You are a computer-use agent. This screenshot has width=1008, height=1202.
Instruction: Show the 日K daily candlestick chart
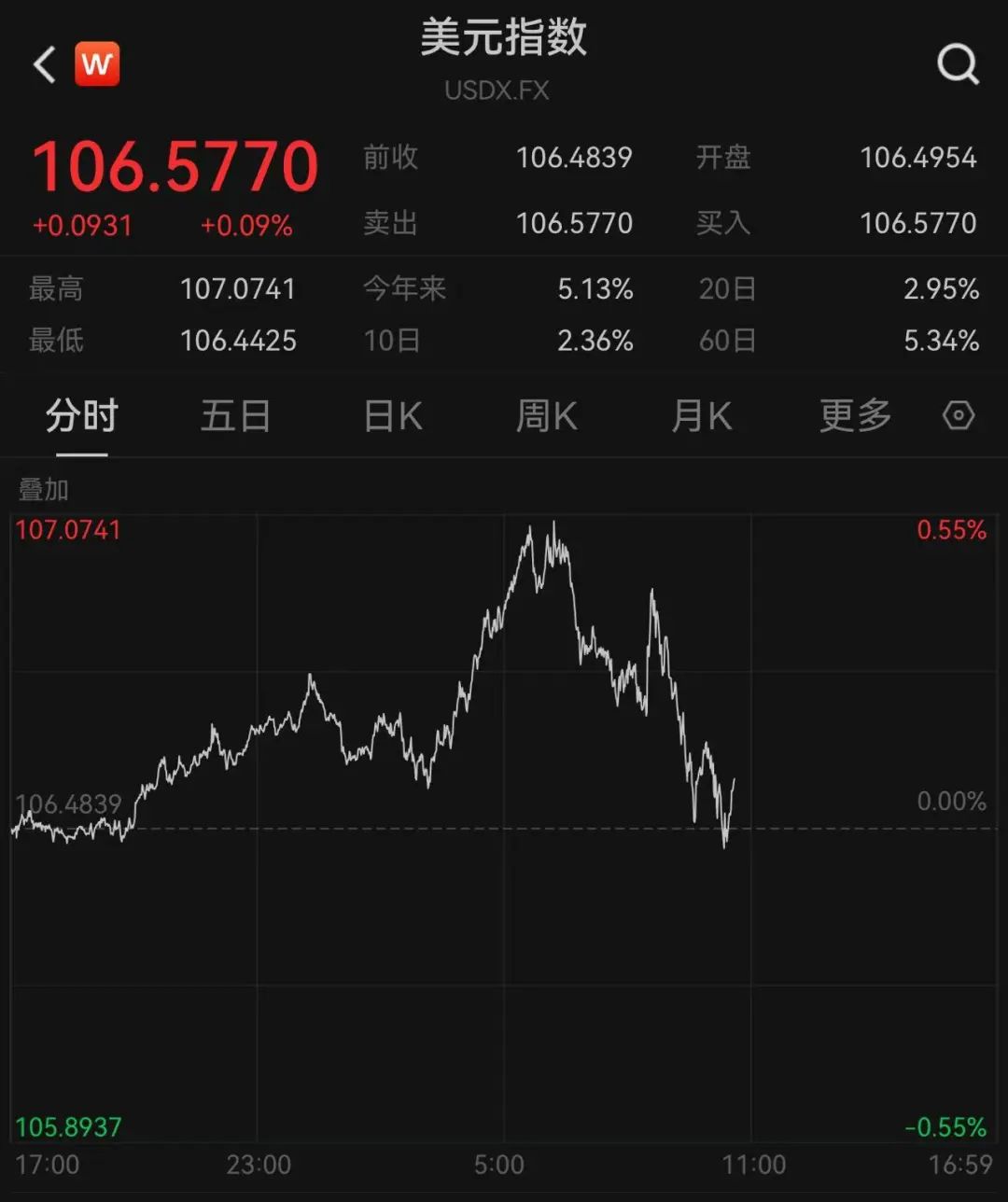click(x=393, y=416)
